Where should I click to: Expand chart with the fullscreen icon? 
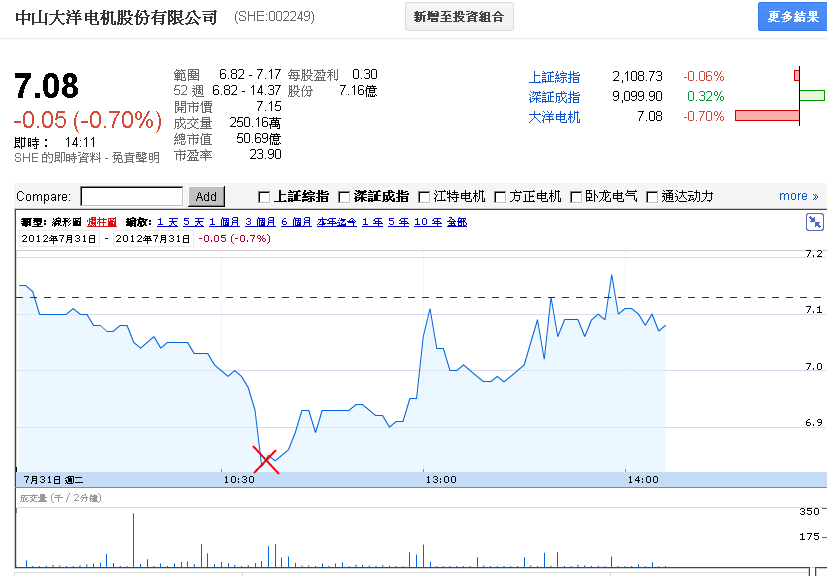[814, 222]
